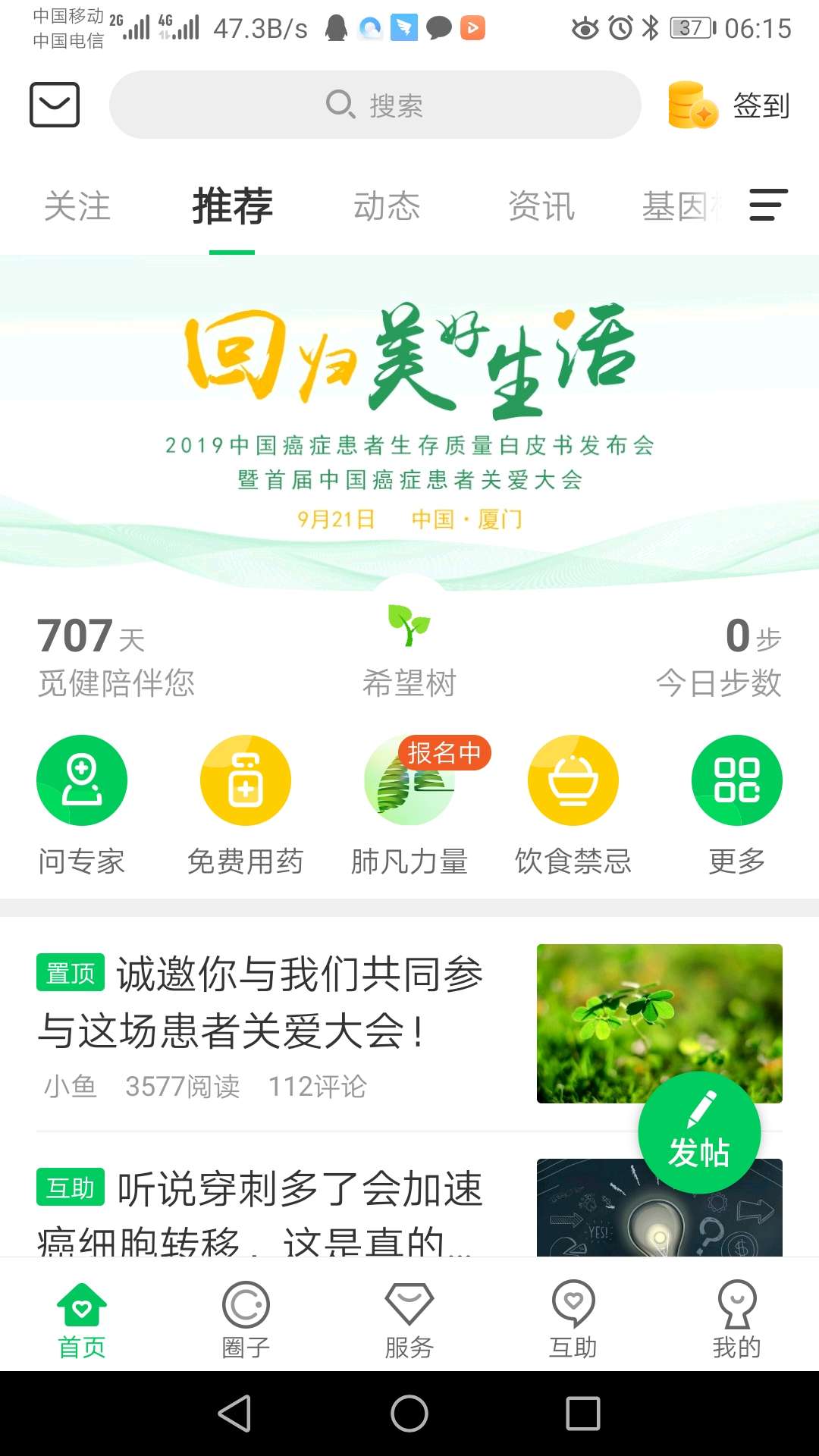This screenshot has width=819, height=1456.
Task: Tap the 饮食禁忌 dietary taboos icon
Action: (573, 780)
